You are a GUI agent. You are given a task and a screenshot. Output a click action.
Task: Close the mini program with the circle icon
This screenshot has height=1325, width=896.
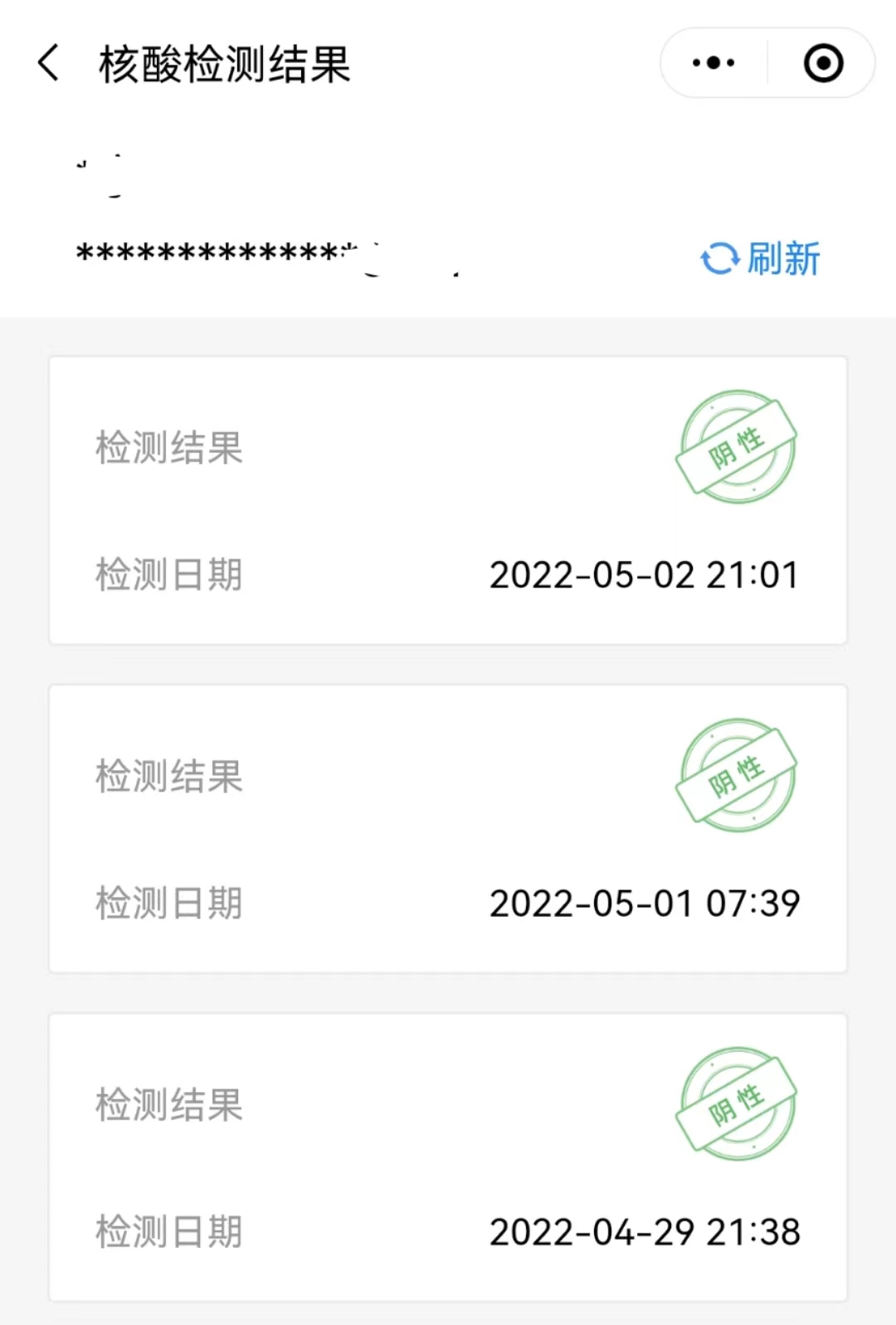pyautogui.click(x=823, y=63)
